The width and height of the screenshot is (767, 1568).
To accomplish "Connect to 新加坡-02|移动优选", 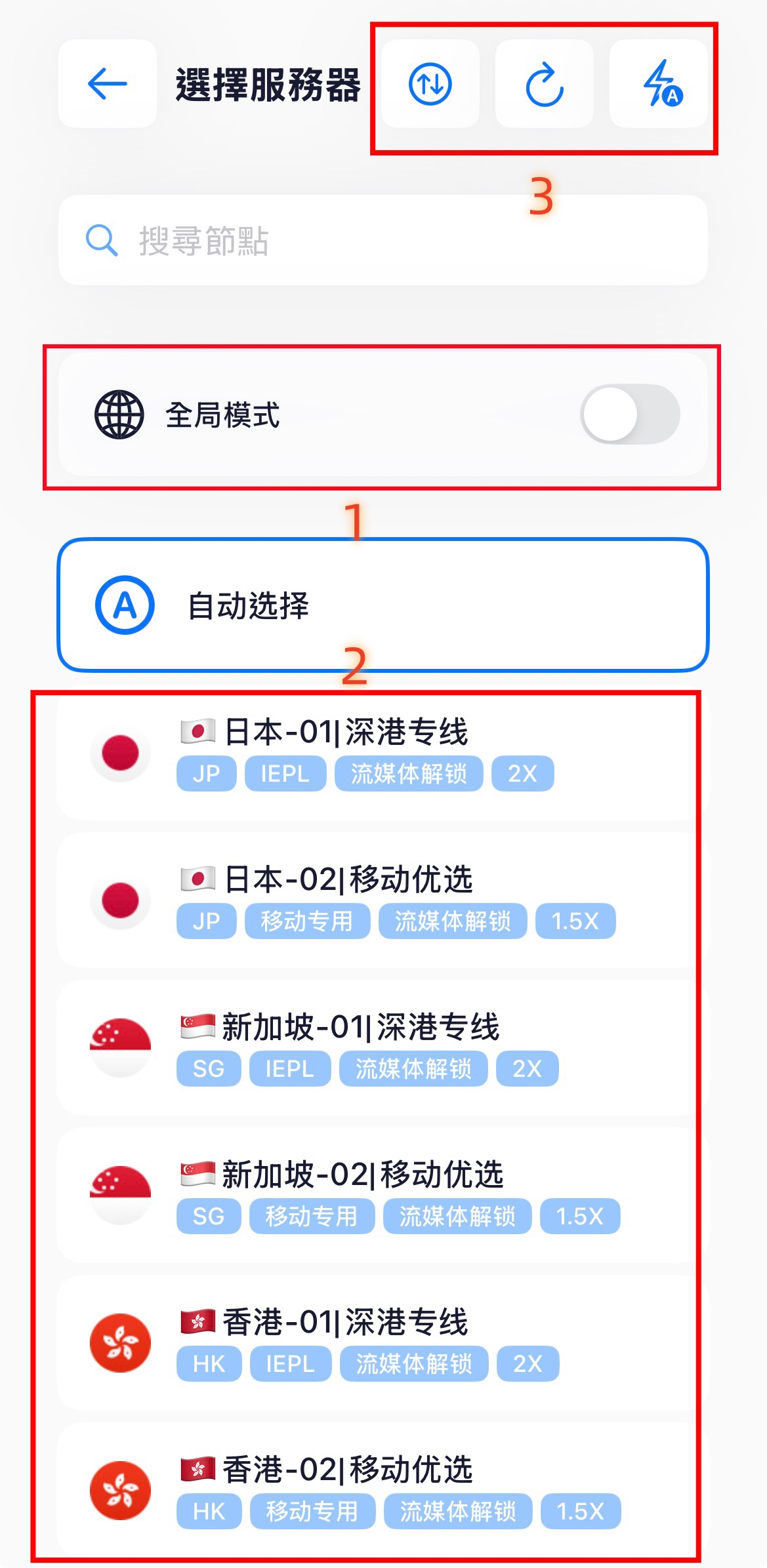I will click(377, 1196).
